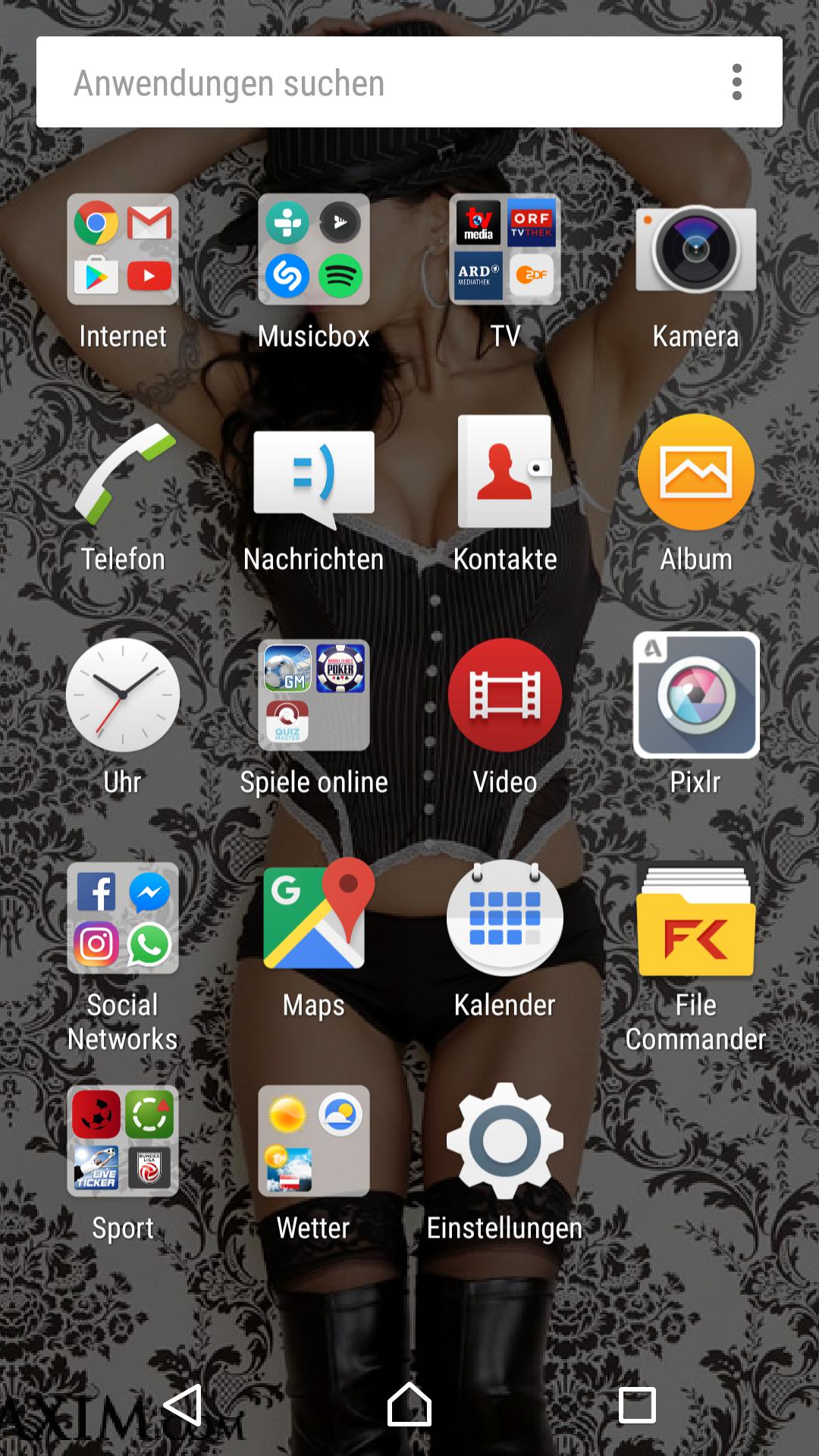
Task: Open the Musicbox folder
Action: [314, 250]
